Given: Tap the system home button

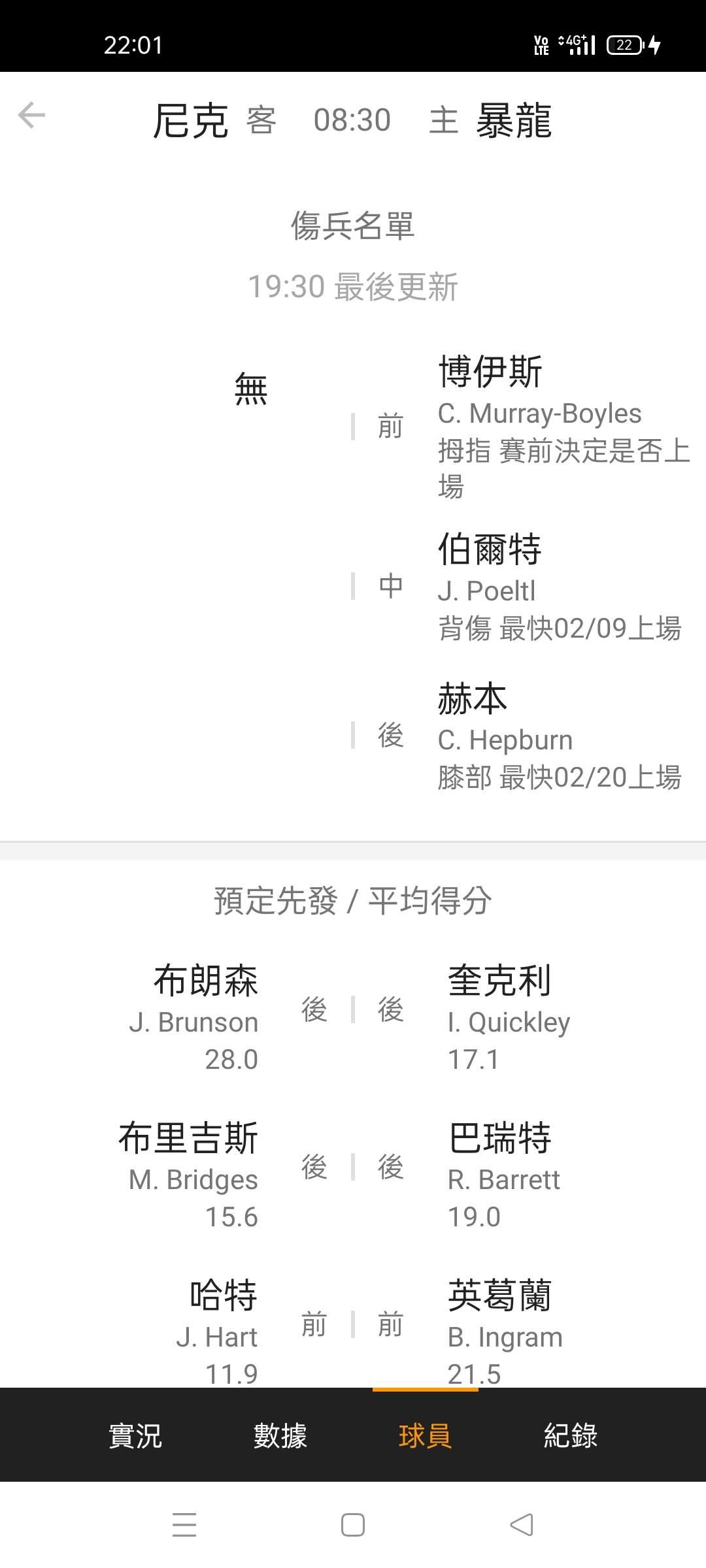Looking at the screenshot, I should [353, 1525].
